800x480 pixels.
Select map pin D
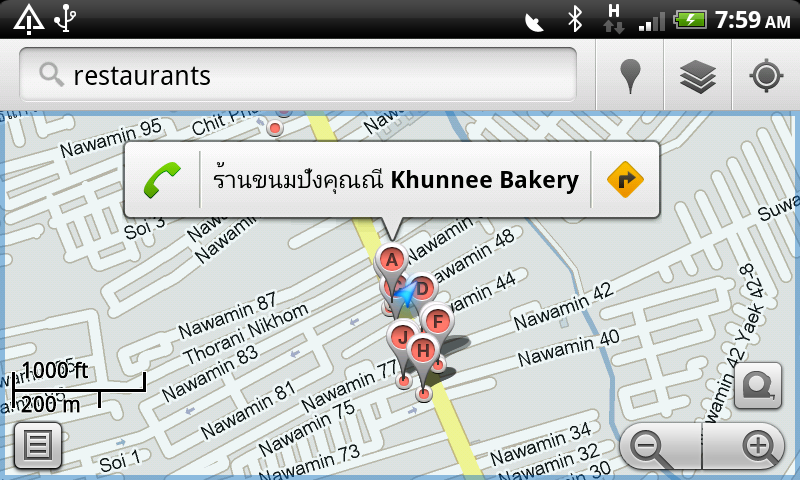click(x=424, y=289)
